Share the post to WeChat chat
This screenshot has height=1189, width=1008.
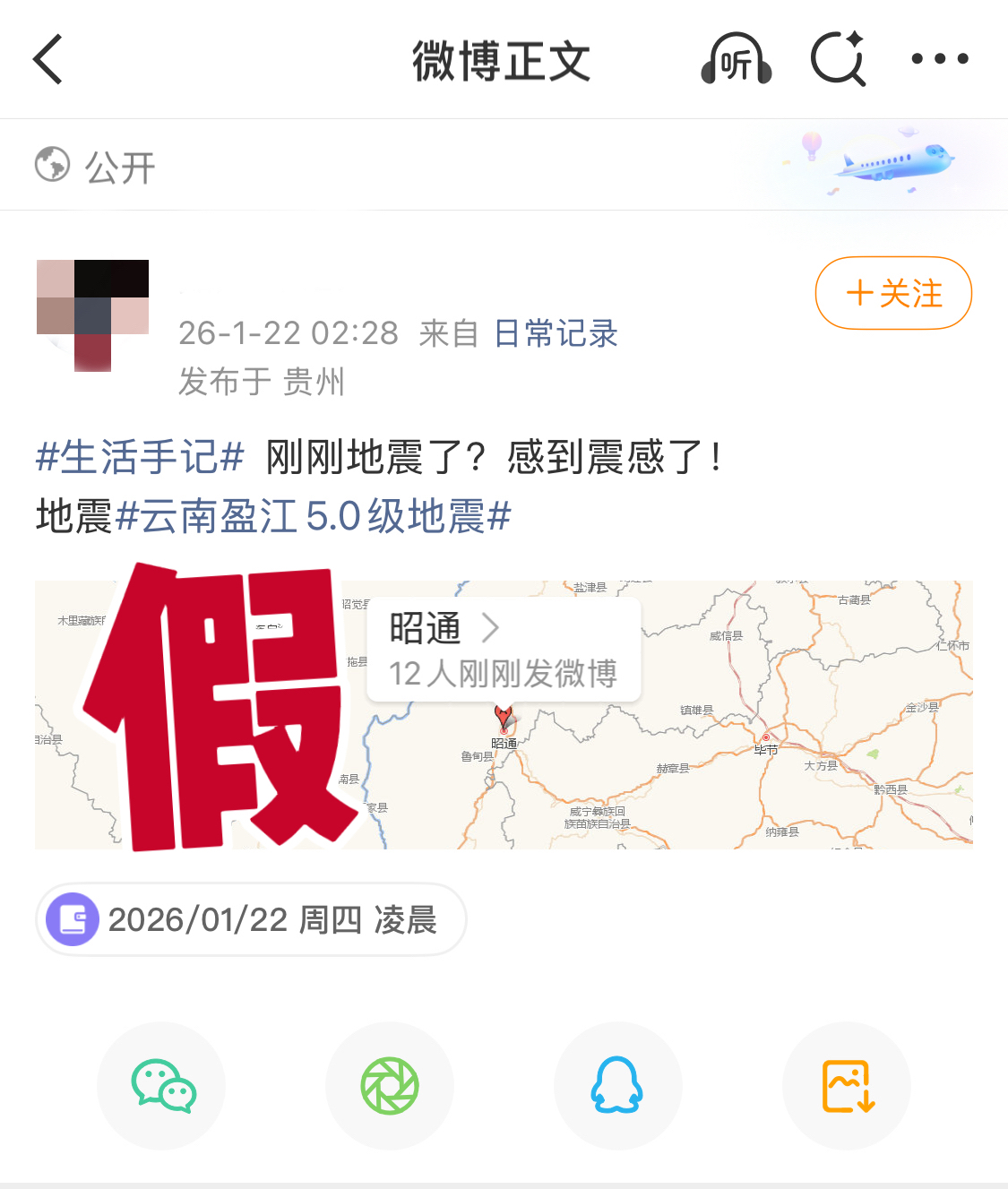[x=162, y=1085]
